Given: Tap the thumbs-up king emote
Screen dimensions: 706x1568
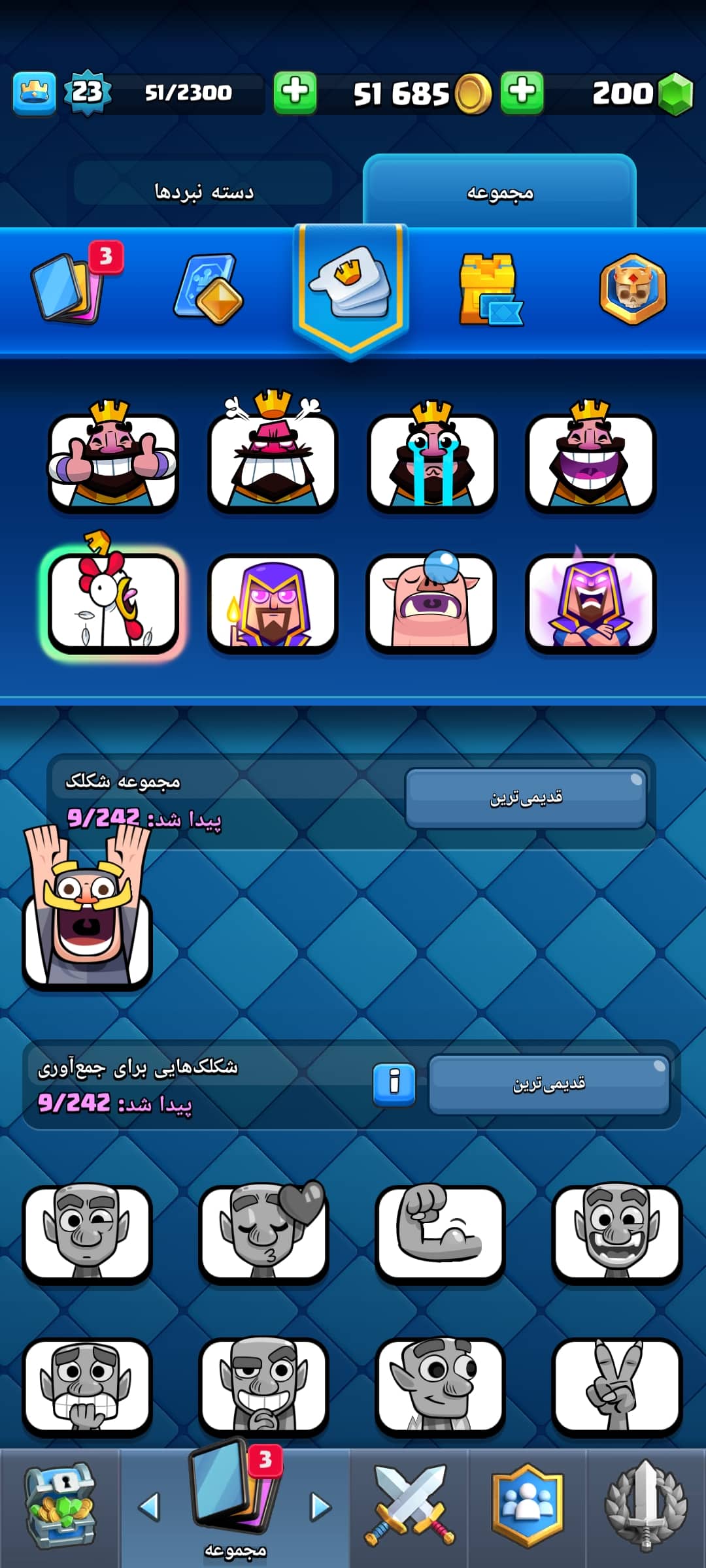Looking at the screenshot, I should click(112, 461).
